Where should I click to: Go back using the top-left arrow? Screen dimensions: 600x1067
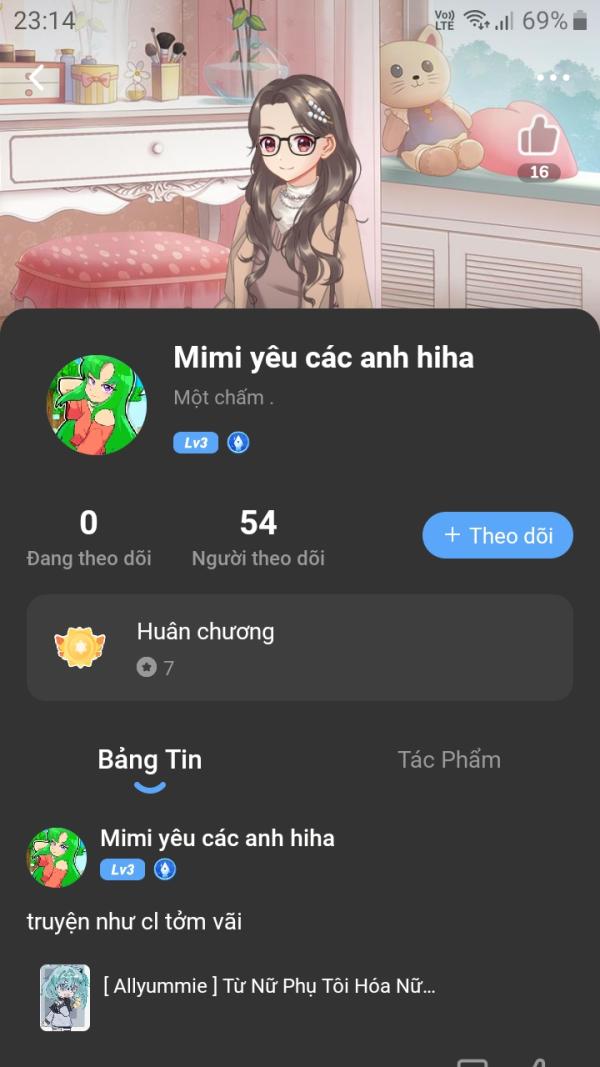tap(37, 79)
